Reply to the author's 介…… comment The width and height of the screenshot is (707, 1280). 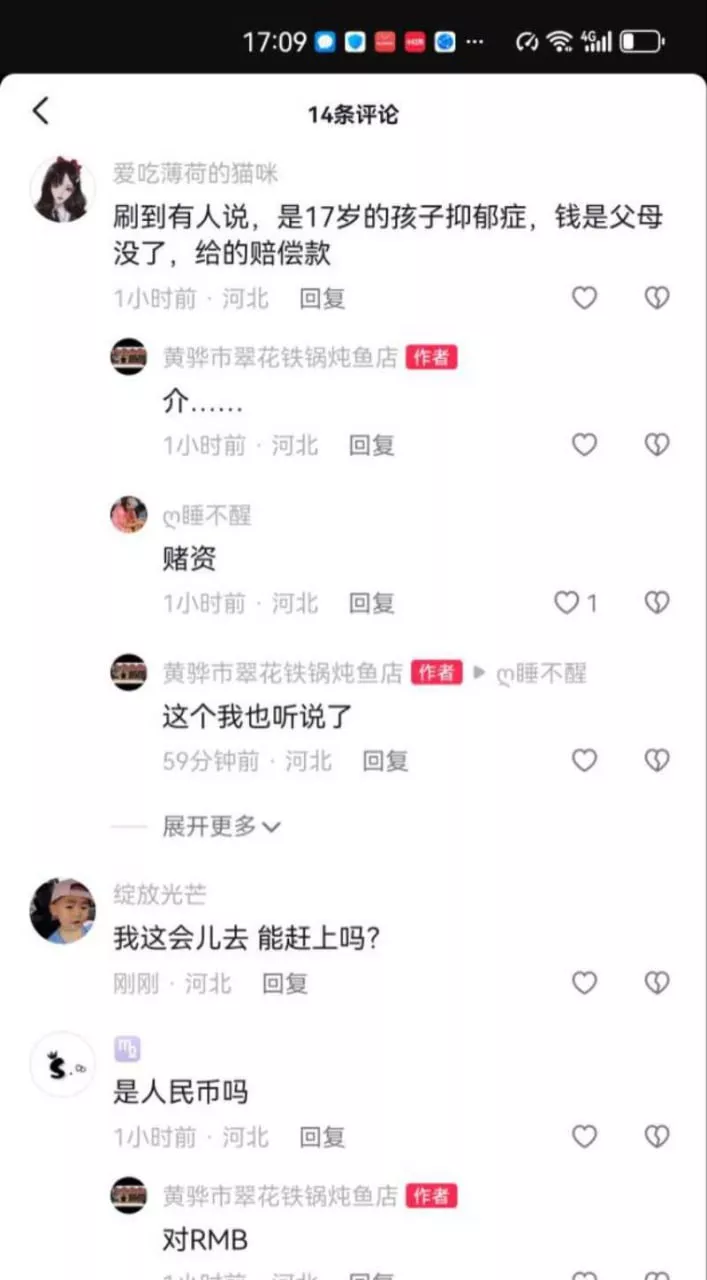(x=371, y=445)
